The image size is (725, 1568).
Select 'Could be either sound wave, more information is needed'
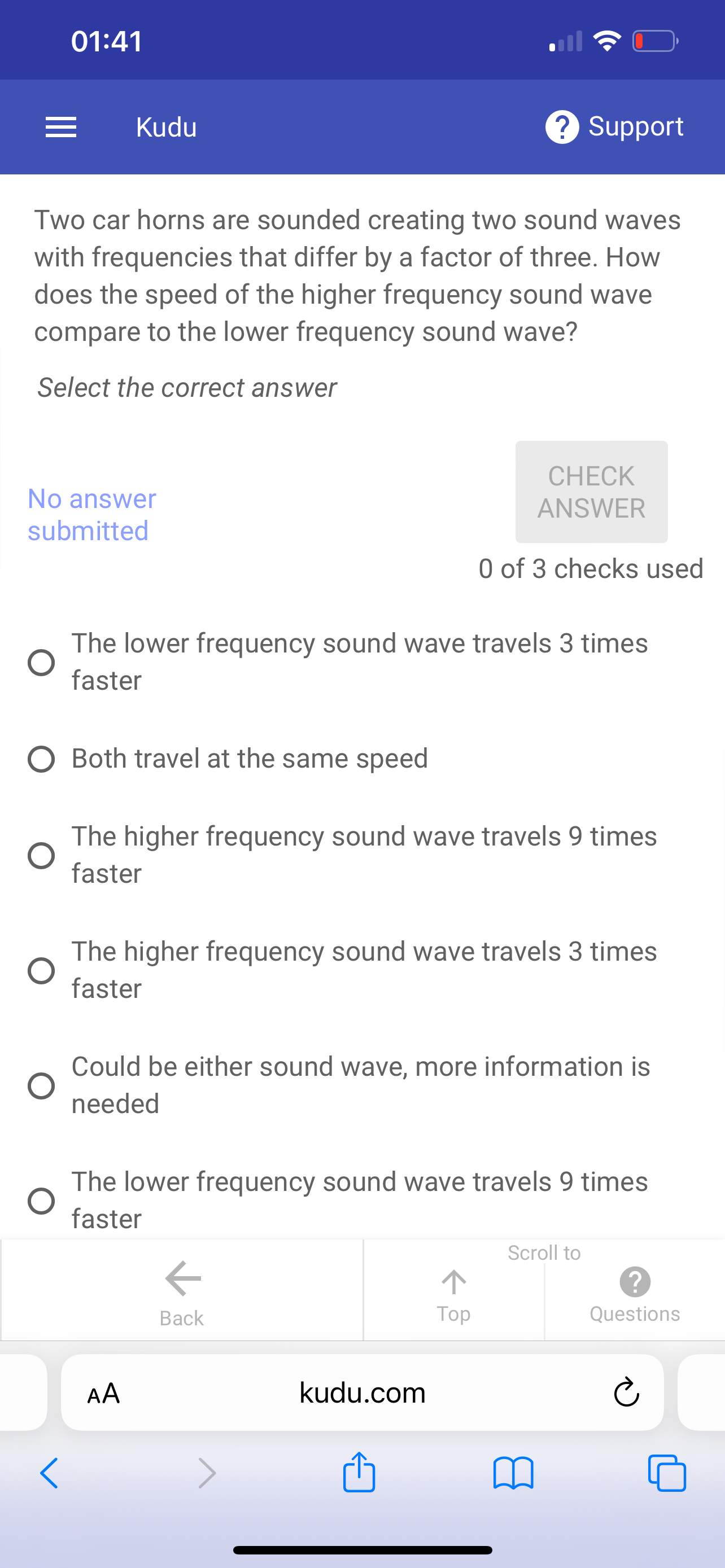point(42,1084)
